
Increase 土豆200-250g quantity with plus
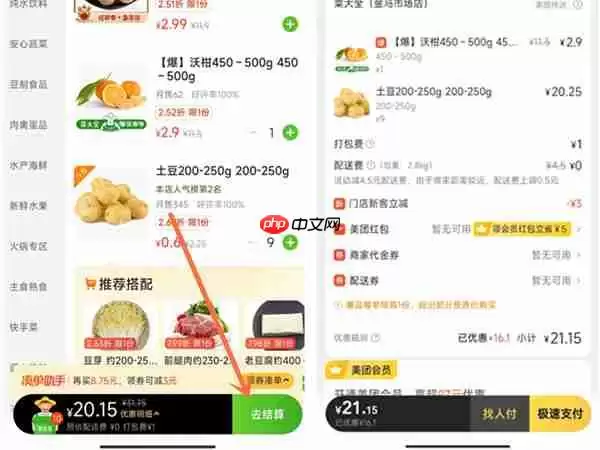(x=290, y=242)
